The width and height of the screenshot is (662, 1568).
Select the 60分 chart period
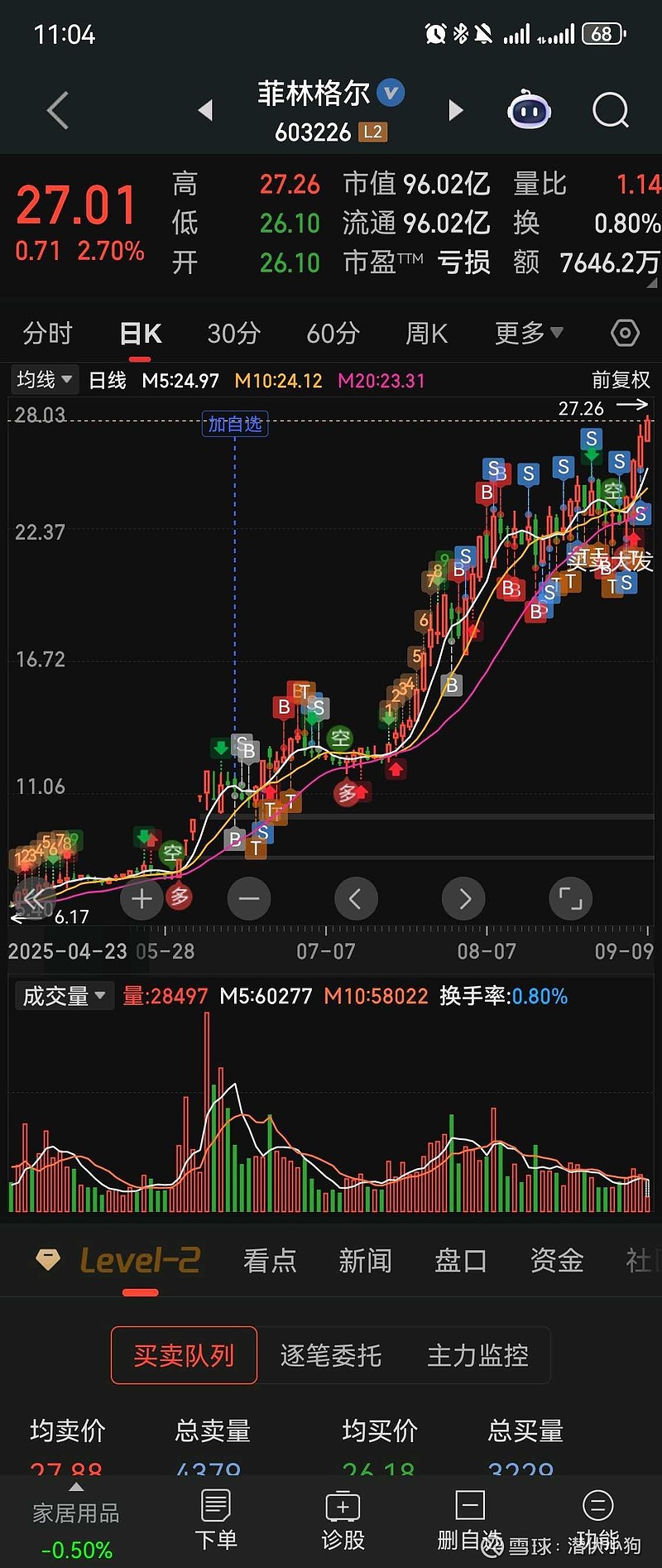[x=333, y=334]
